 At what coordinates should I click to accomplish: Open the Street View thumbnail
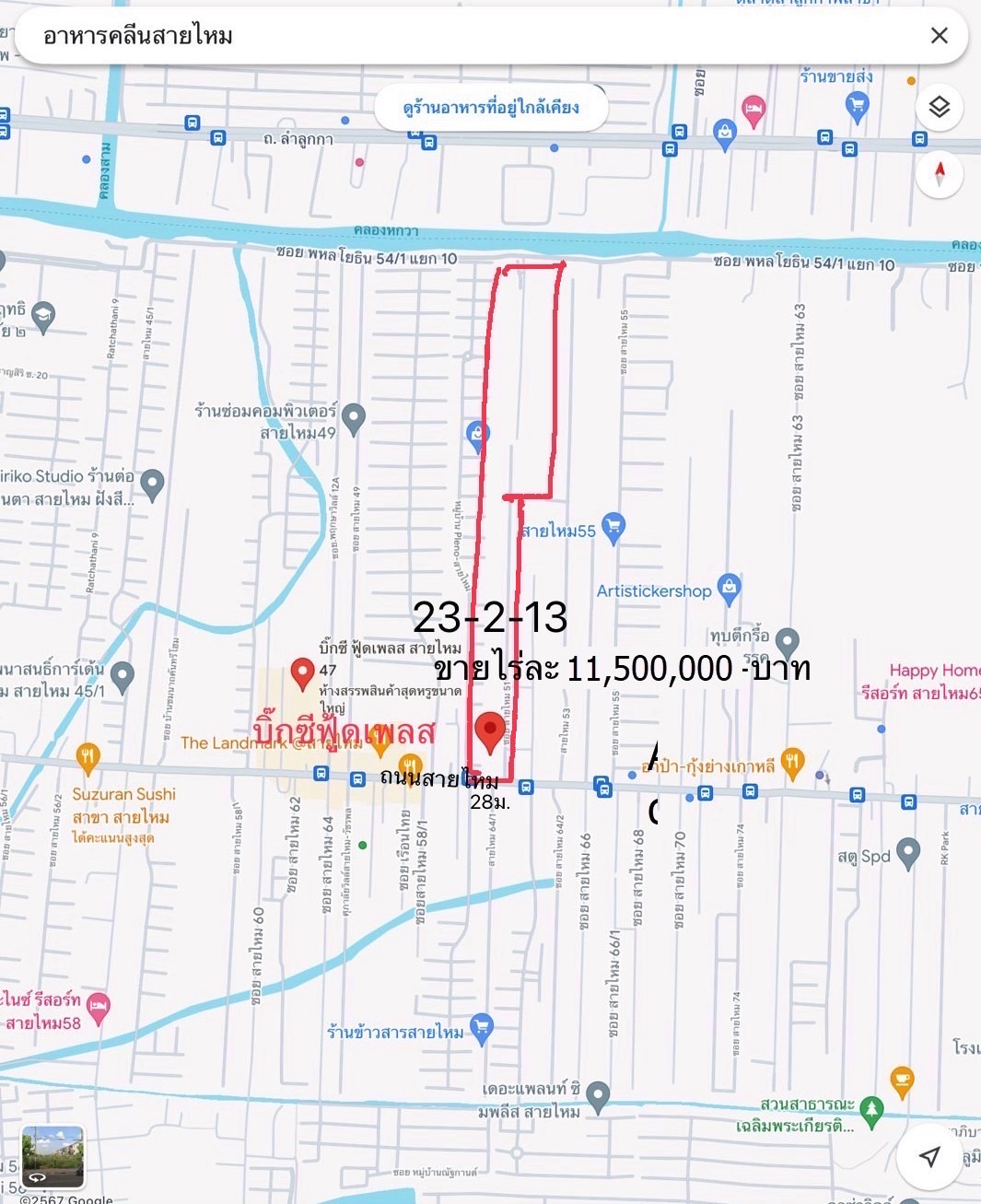[53, 1155]
